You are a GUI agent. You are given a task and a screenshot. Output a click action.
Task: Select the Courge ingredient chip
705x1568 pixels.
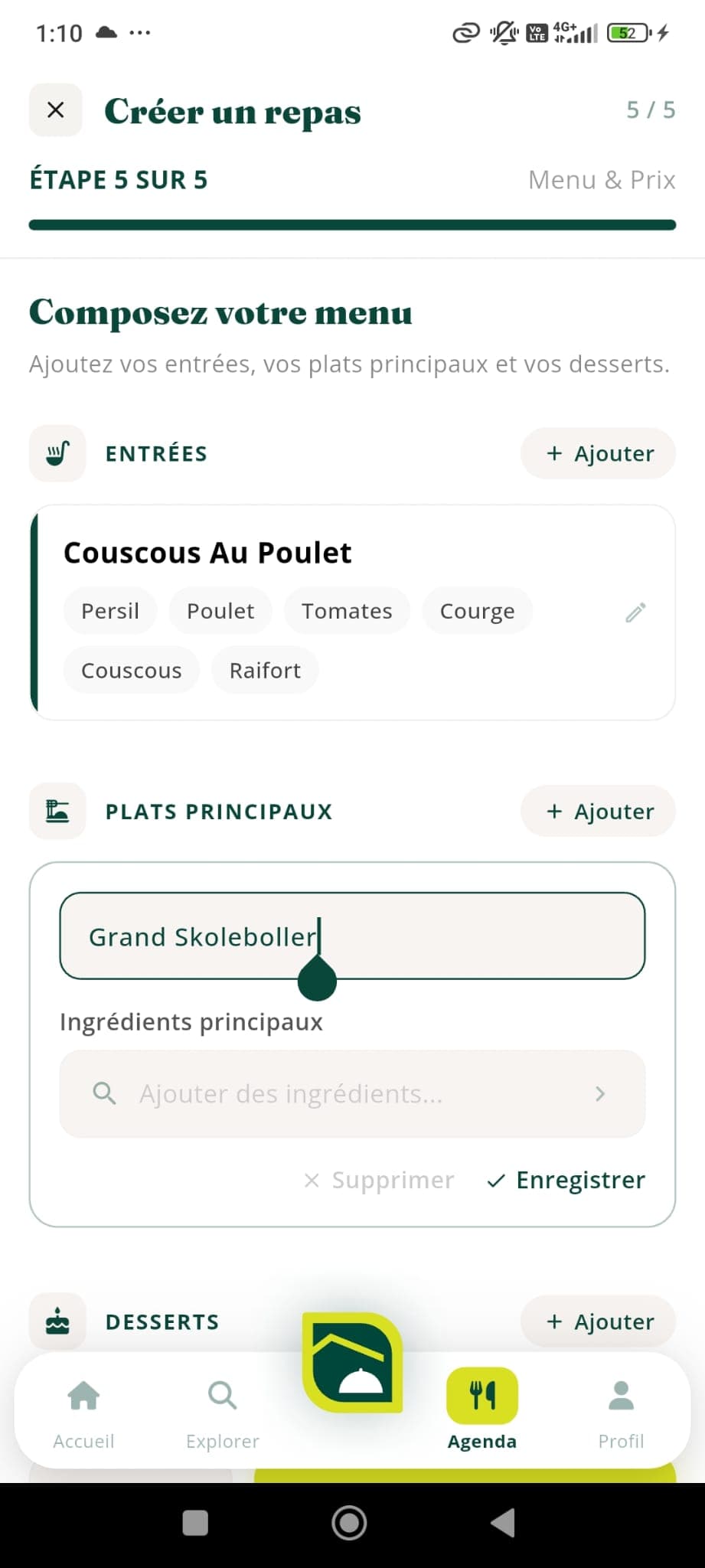point(477,610)
